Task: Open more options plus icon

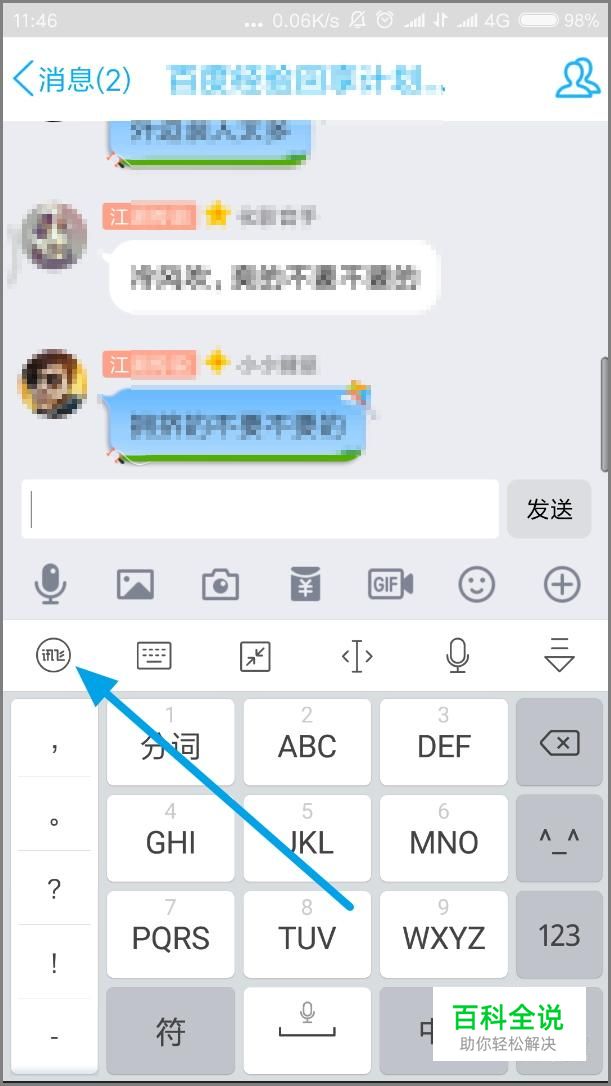Action: 562,584
